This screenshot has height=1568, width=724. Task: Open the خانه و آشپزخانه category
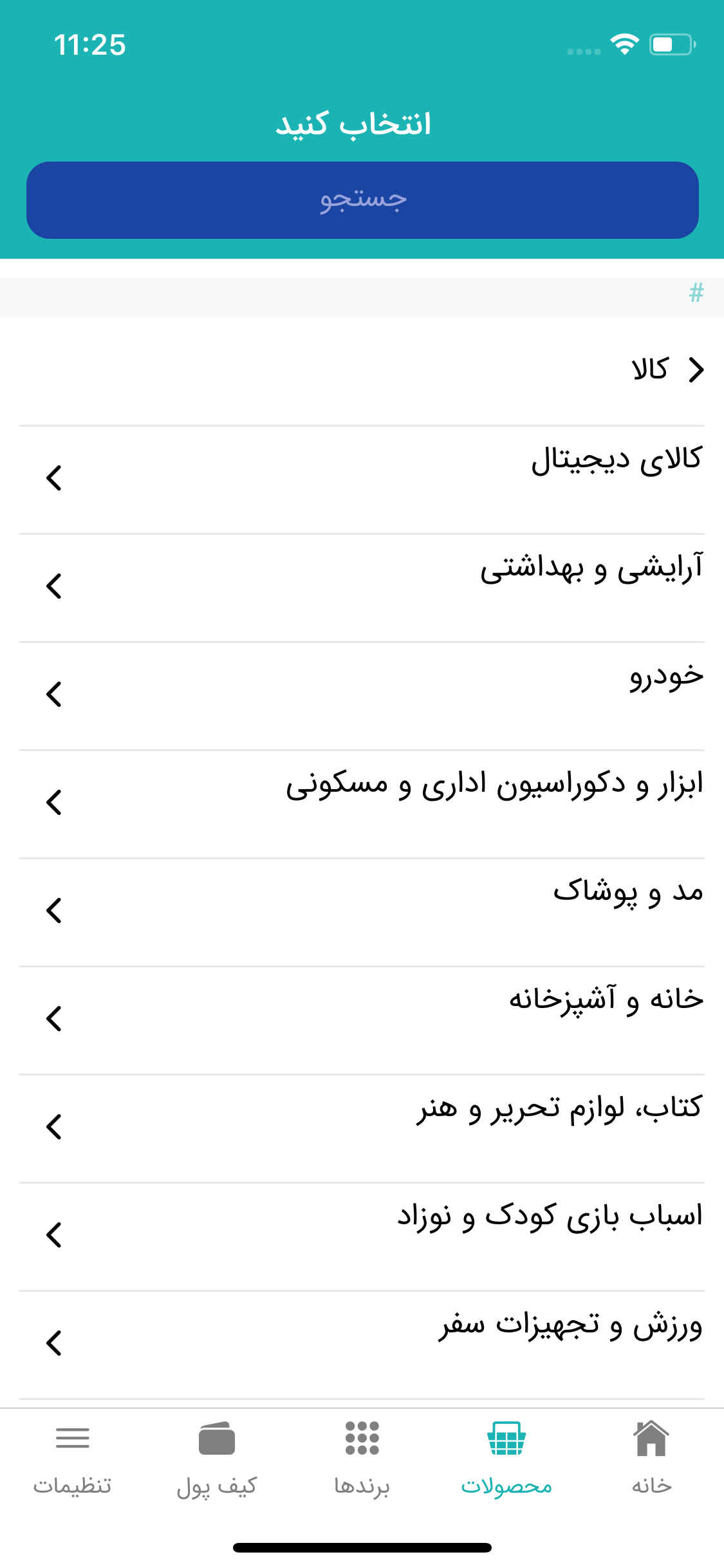(362, 1020)
